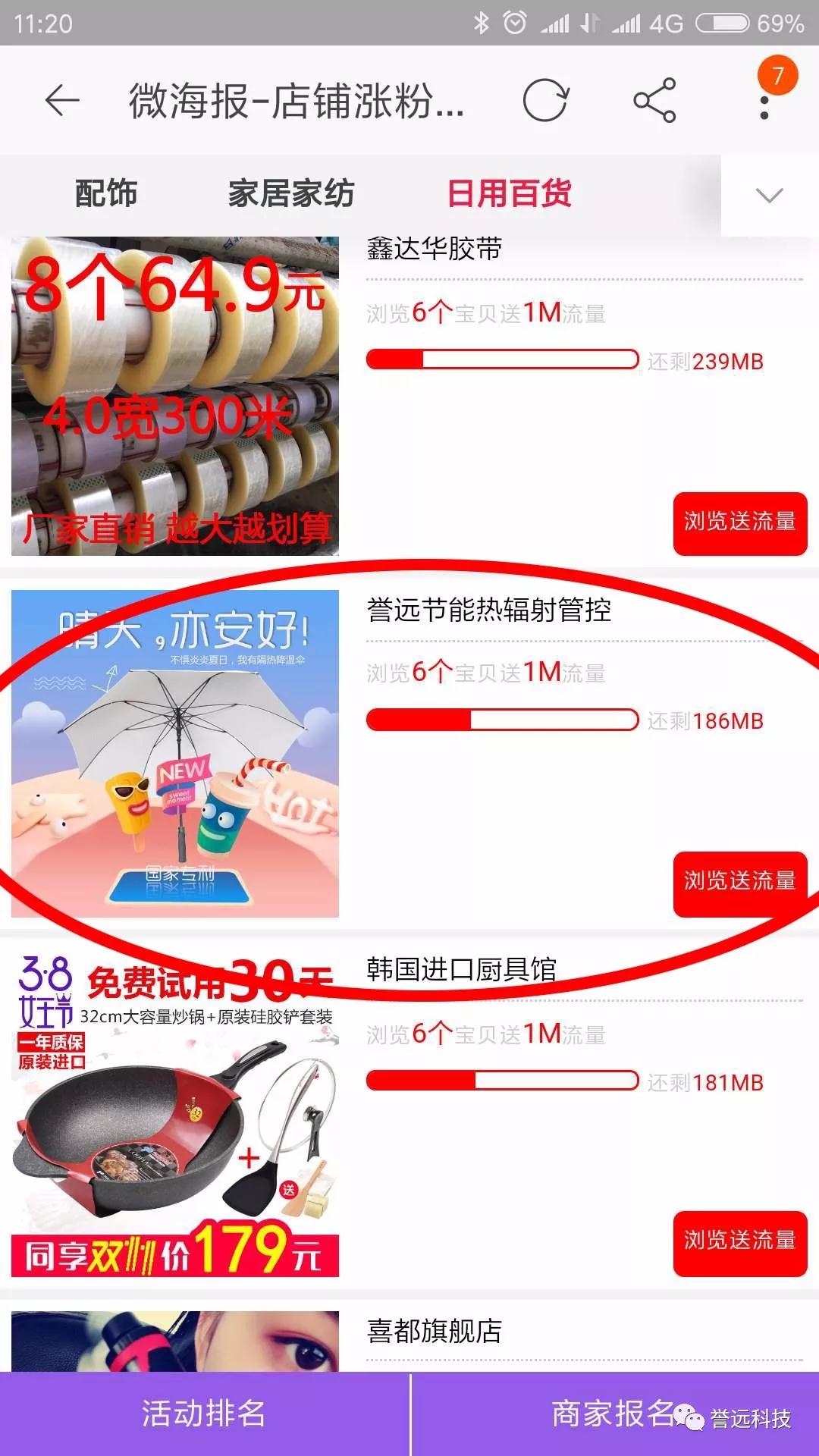Tap 浏览送流量 for 韩国进口厨具馆
This screenshot has width=819, height=1456.
tap(739, 1241)
